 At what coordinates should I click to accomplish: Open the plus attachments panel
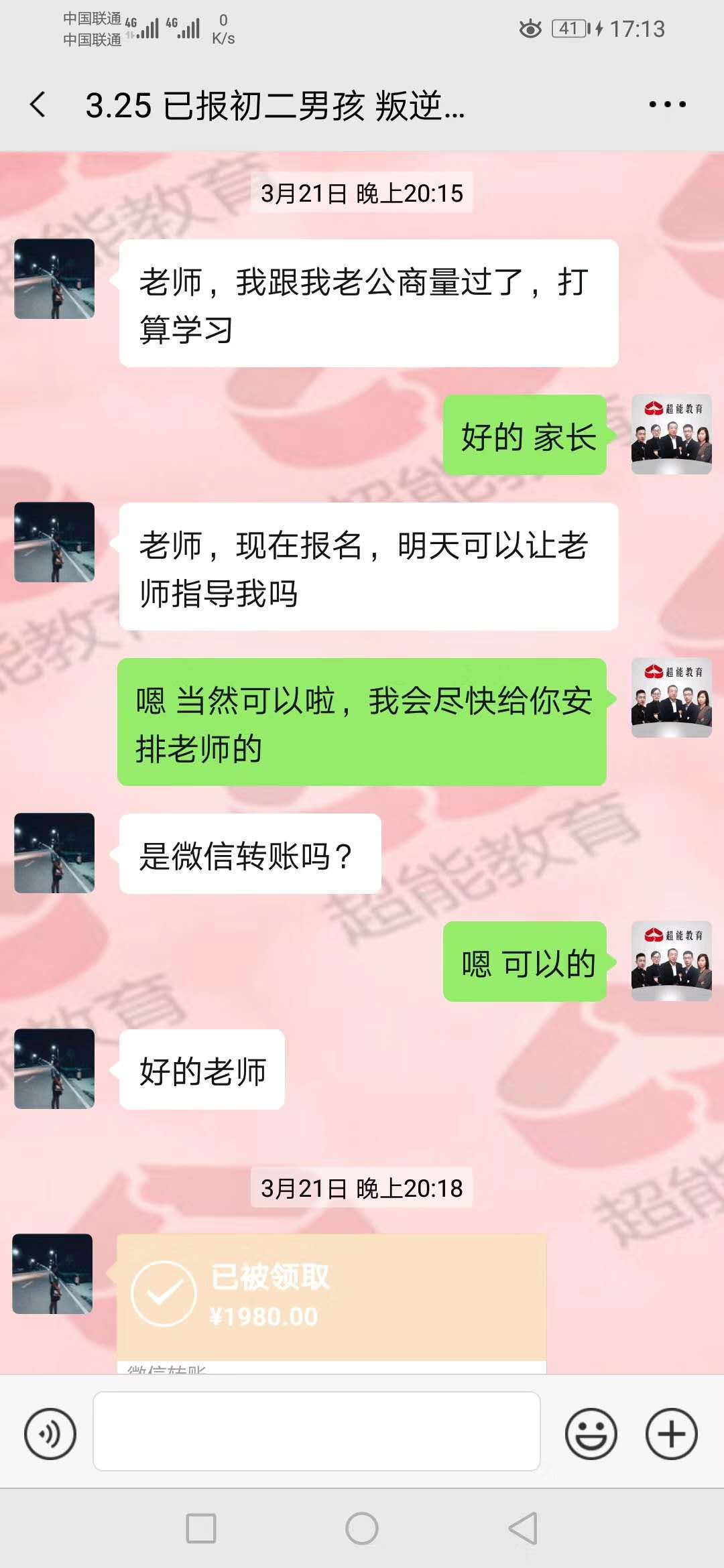click(x=671, y=1433)
